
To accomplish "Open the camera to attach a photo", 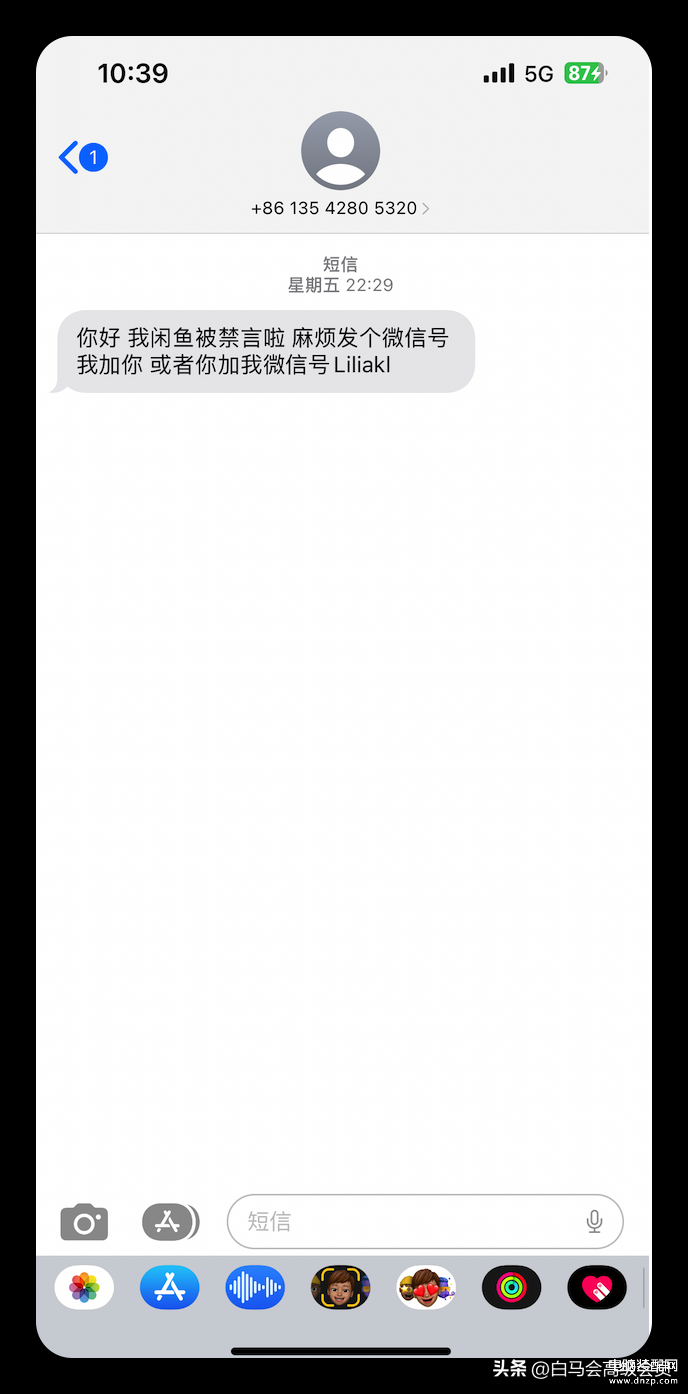I will 84,1222.
